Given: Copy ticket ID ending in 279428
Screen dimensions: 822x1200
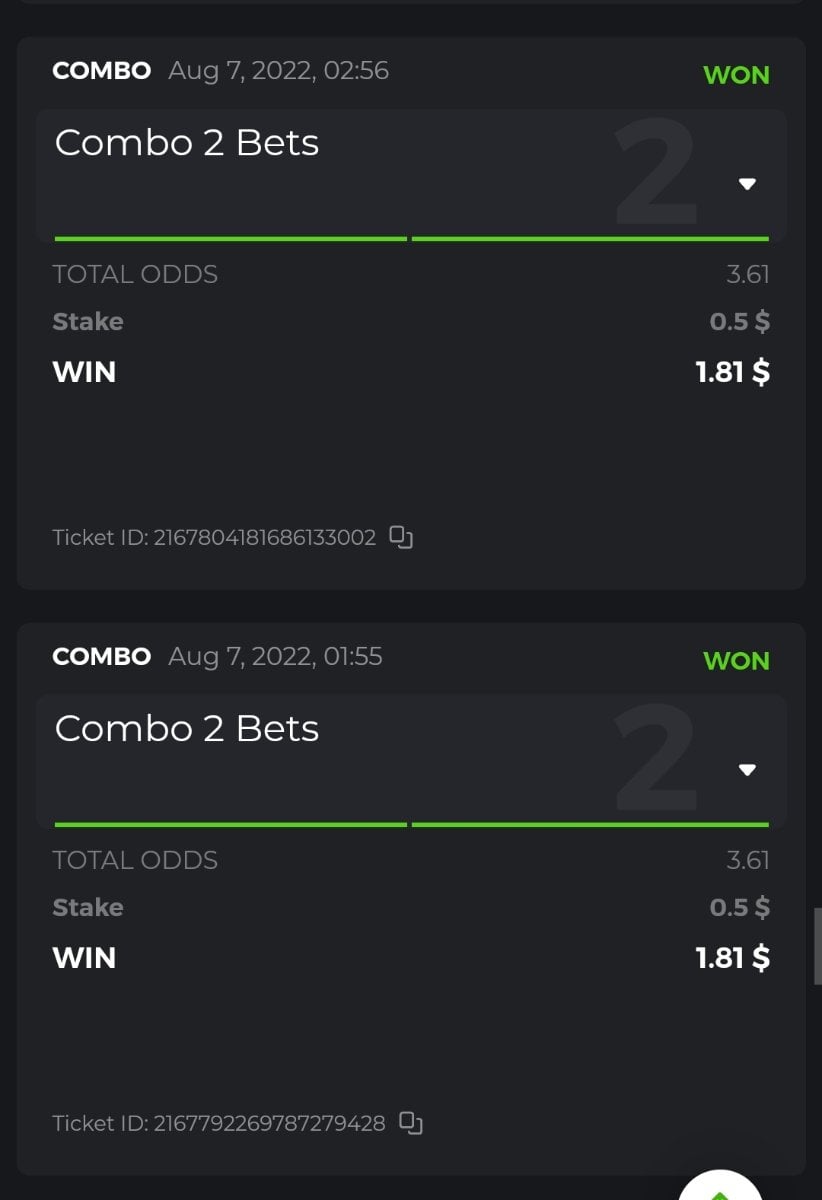Looking at the screenshot, I should pyautogui.click(x=410, y=1123).
